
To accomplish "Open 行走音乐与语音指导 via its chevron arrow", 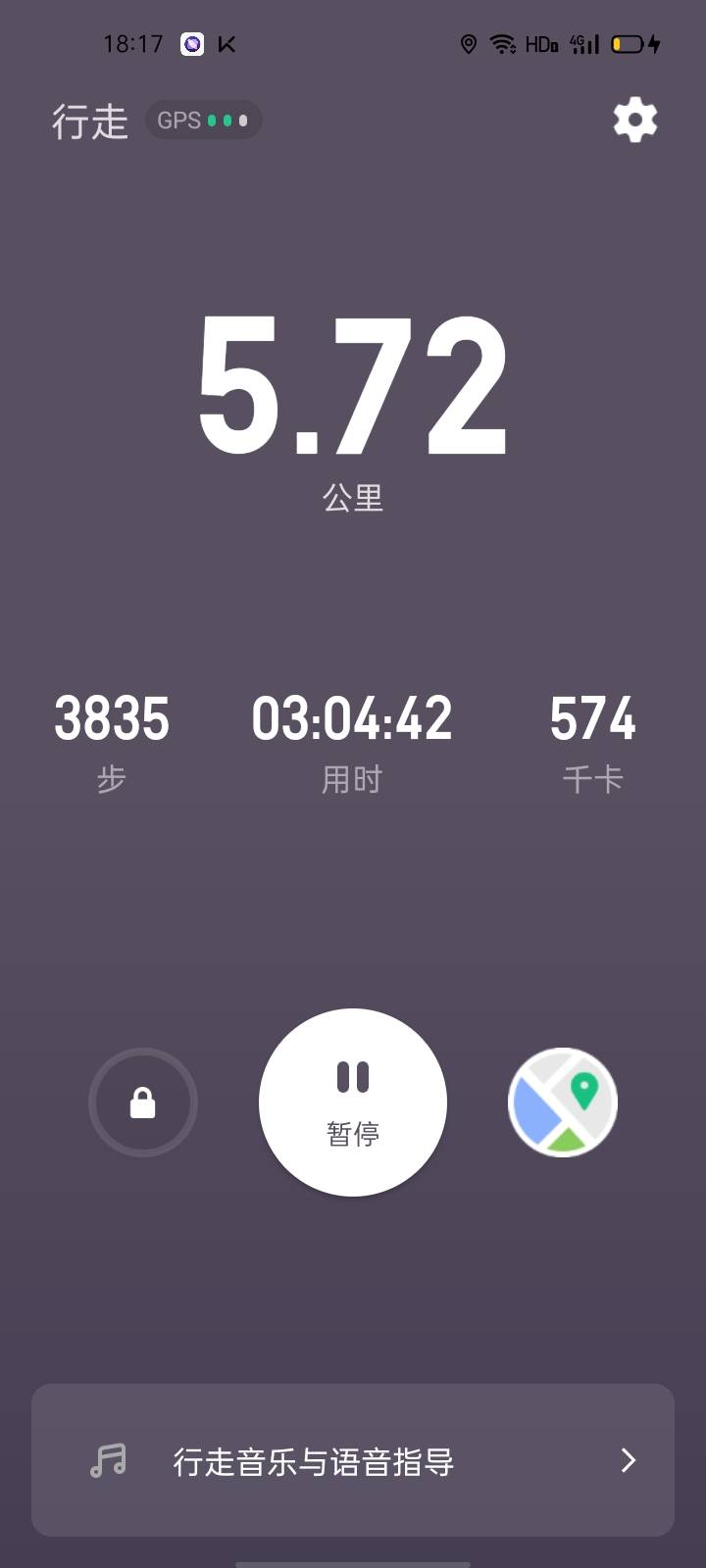I will (629, 1460).
